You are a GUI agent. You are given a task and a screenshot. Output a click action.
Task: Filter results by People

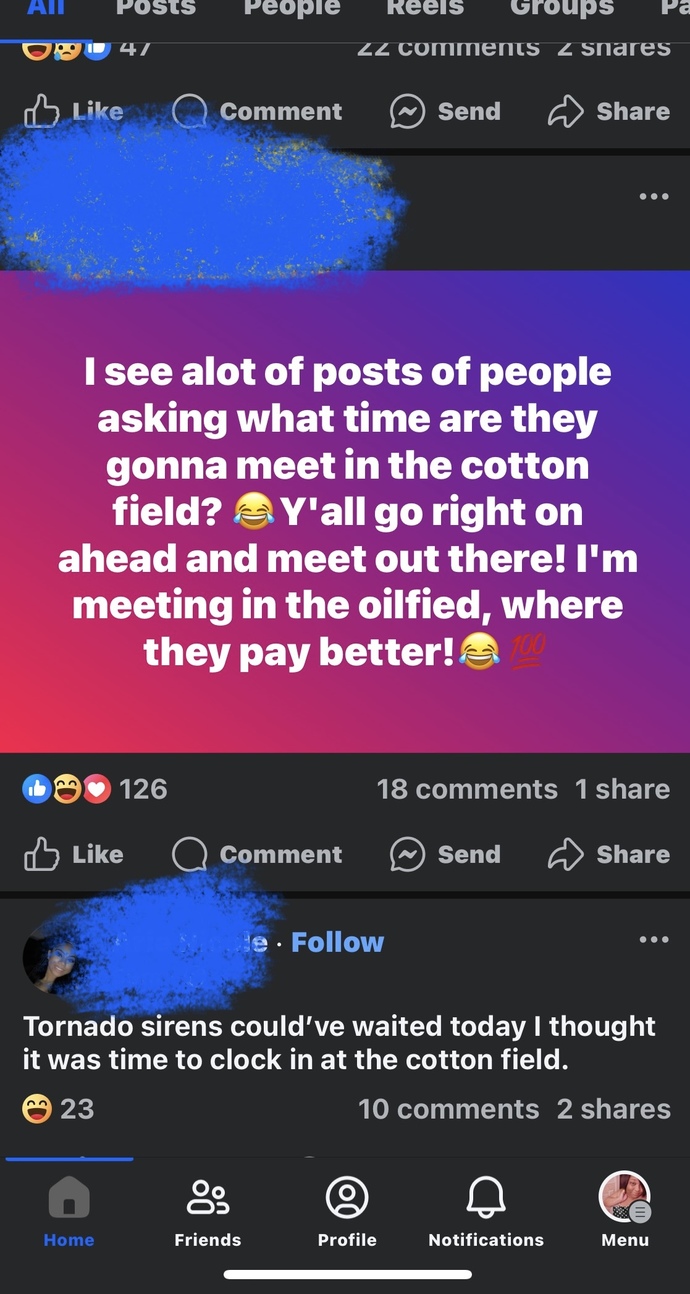(x=292, y=8)
